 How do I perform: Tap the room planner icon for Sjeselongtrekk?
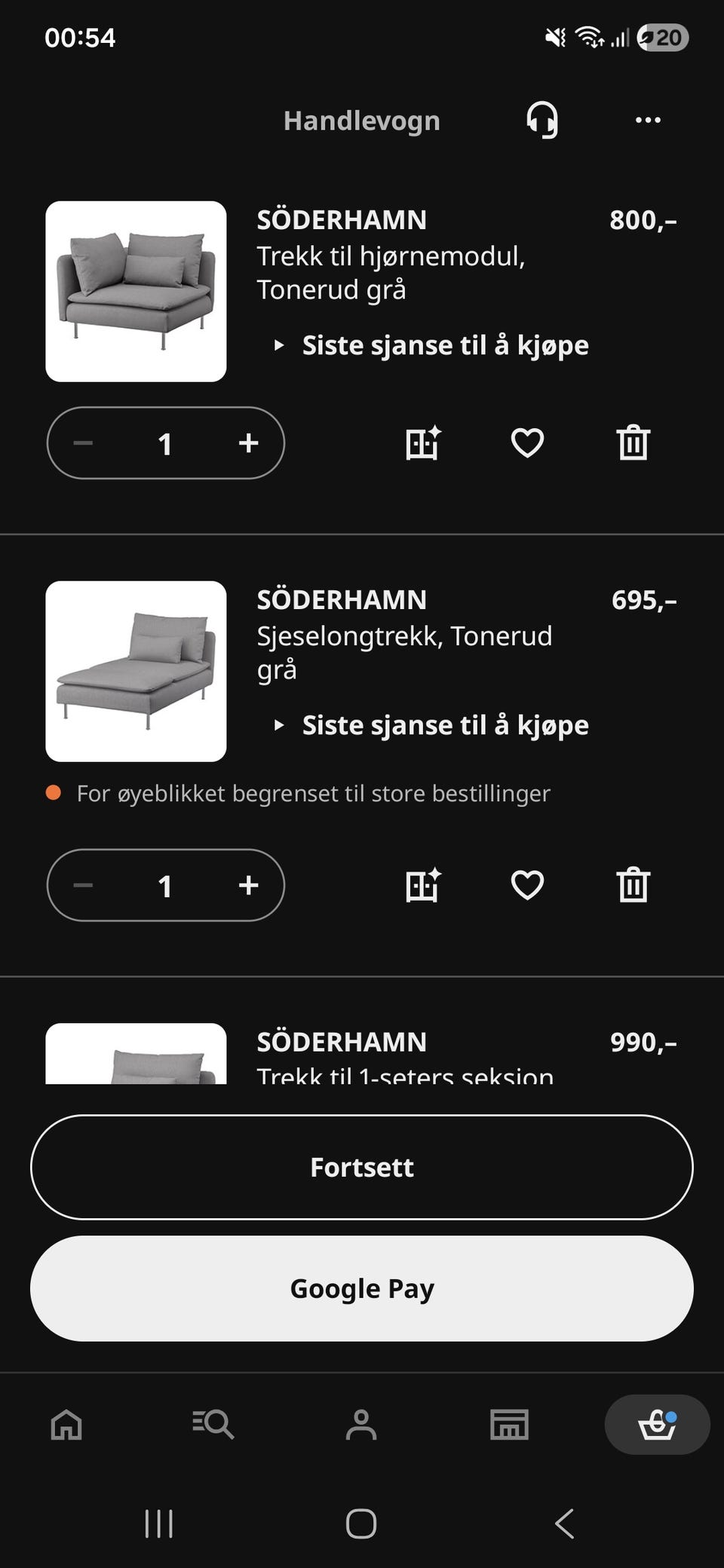(x=422, y=885)
